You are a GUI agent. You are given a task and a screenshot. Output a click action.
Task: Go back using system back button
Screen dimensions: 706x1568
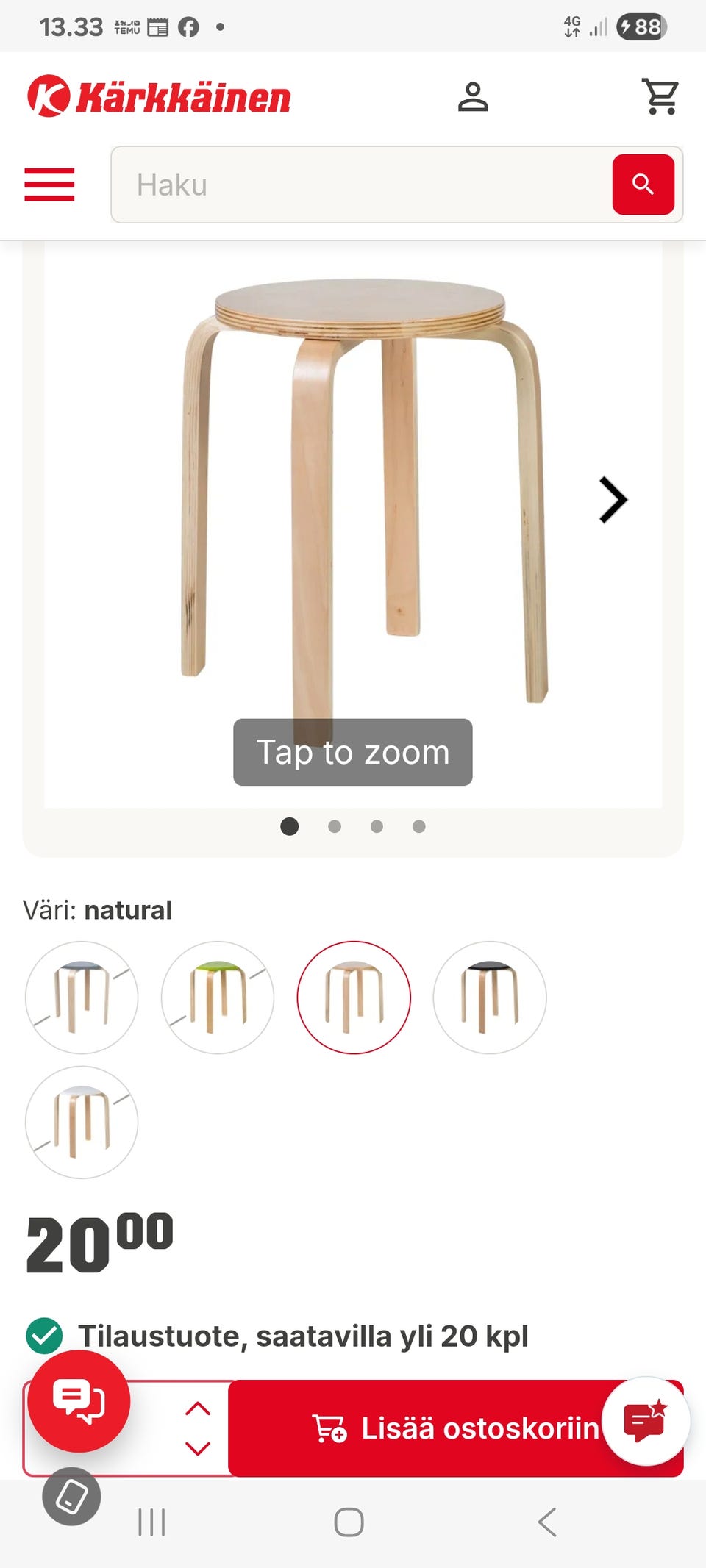[x=547, y=1522]
